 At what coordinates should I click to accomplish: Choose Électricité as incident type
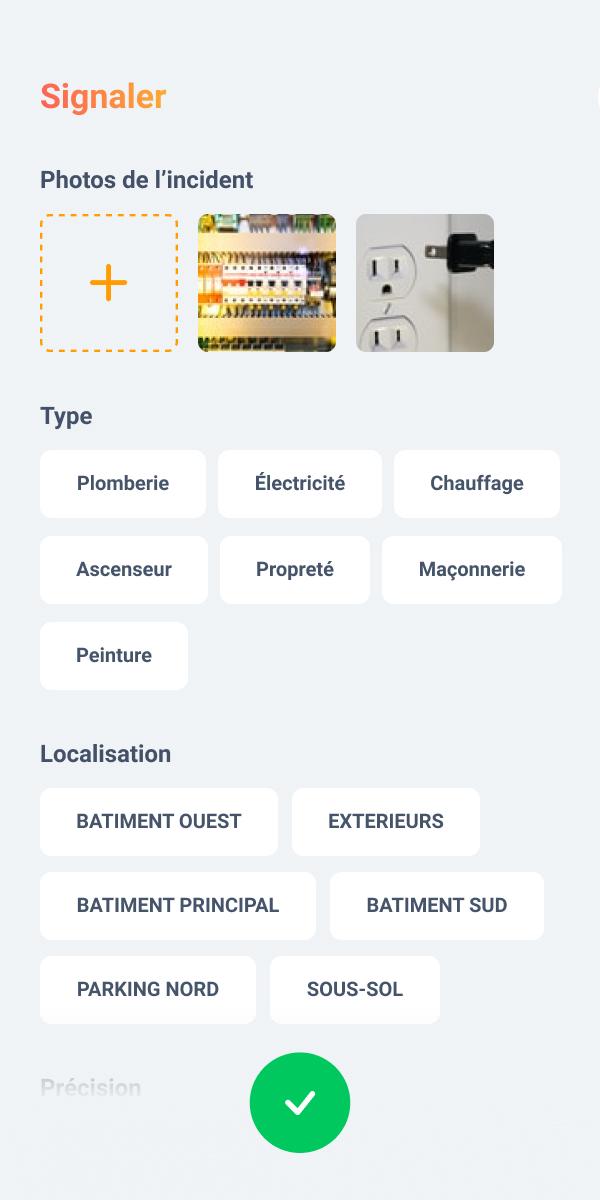(300, 484)
